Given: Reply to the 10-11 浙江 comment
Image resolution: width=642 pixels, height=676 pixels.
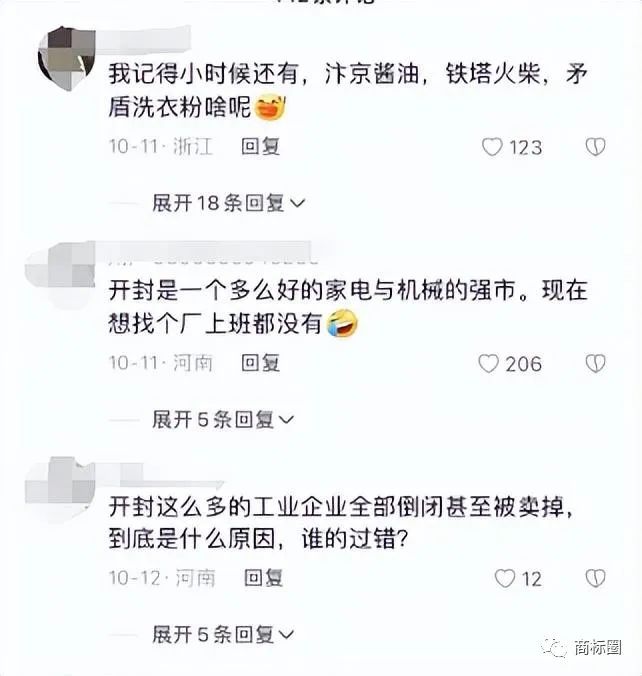Looking at the screenshot, I should [261, 146].
